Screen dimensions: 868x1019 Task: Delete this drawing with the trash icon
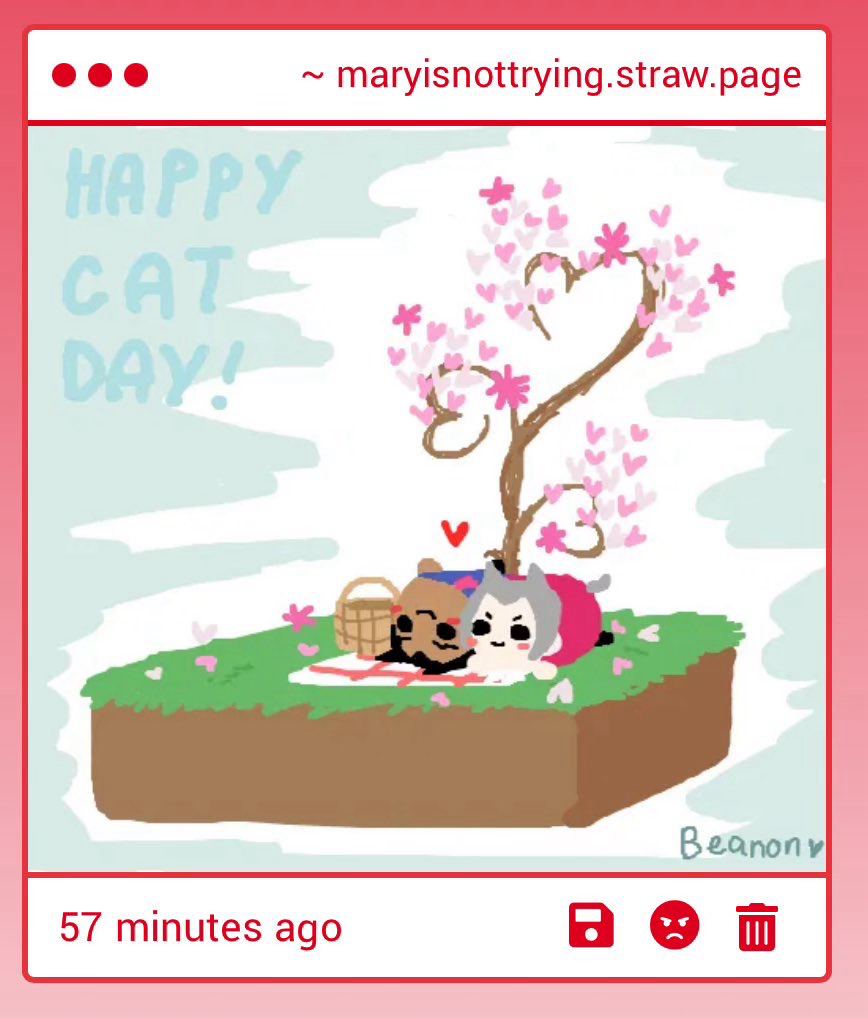[x=757, y=926]
